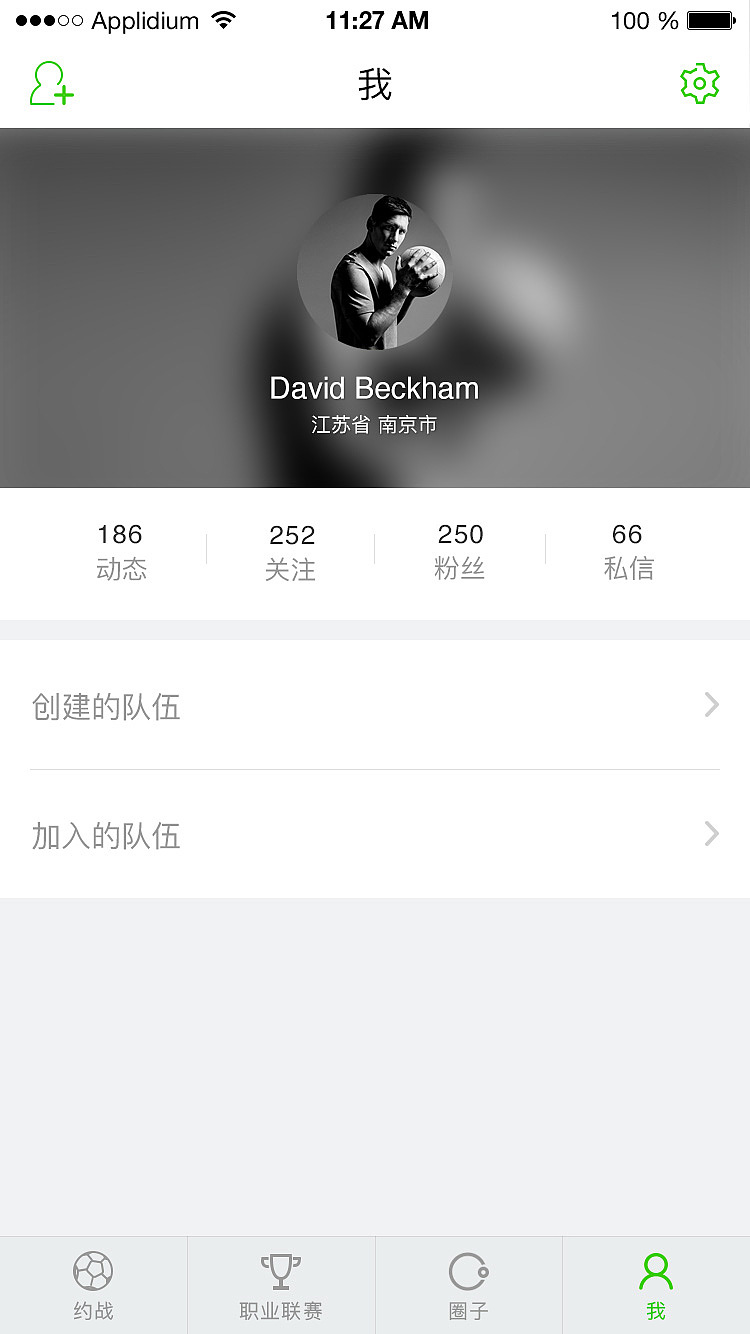Switch to the 职业联赛 tab
Screen dimensions: 750x1334
point(280,1285)
